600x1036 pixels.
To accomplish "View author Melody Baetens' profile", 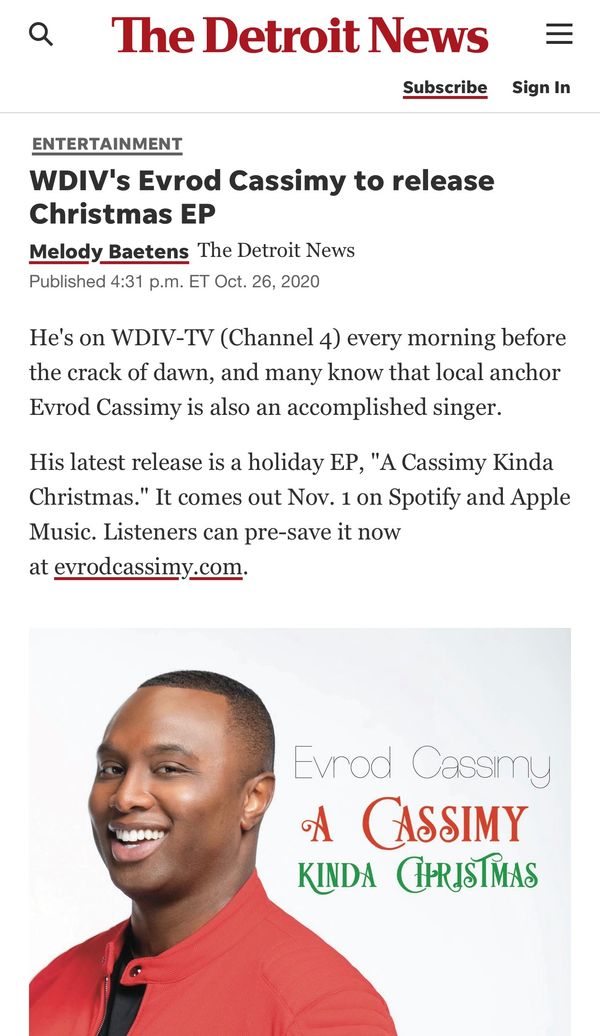I will (x=109, y=251).
